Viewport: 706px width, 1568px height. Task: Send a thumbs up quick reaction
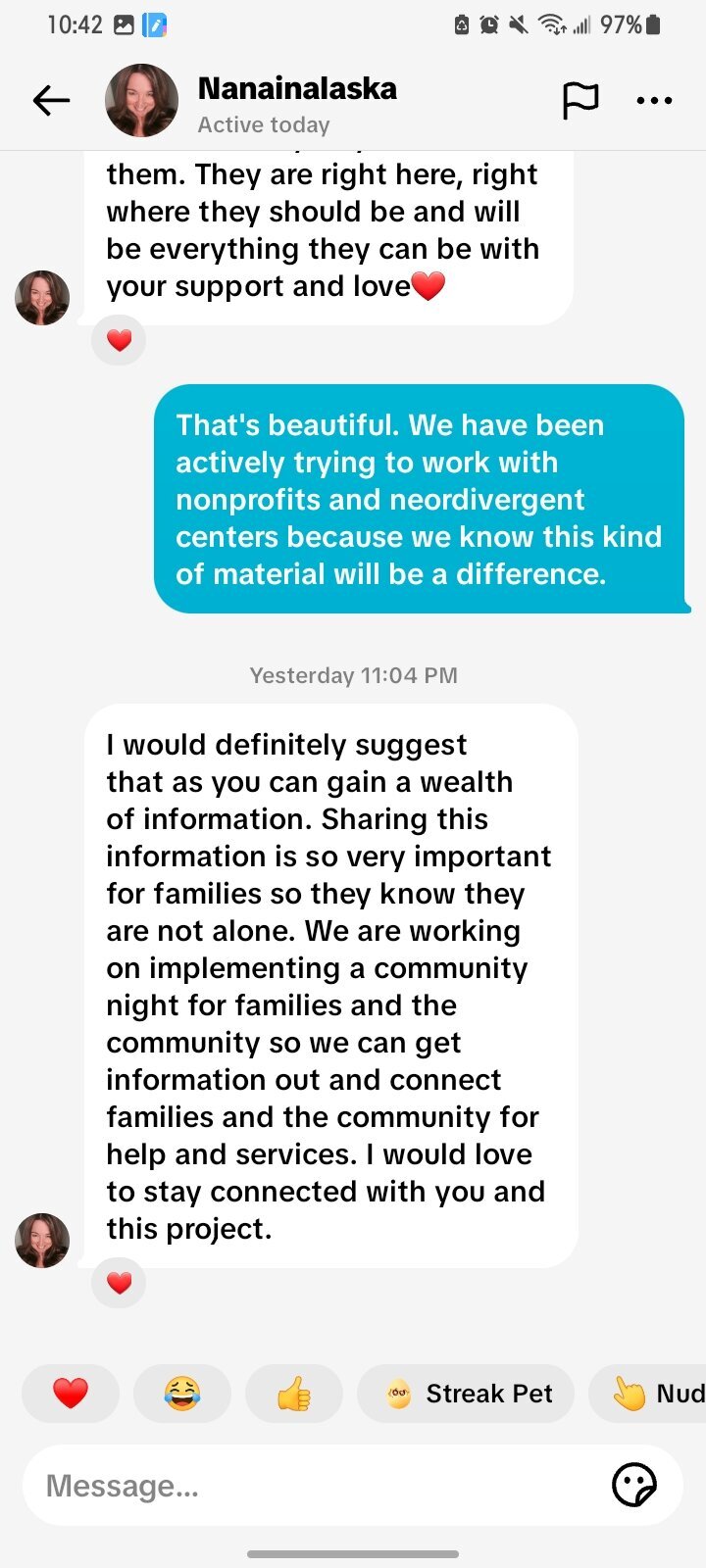tap(294, 1393)
